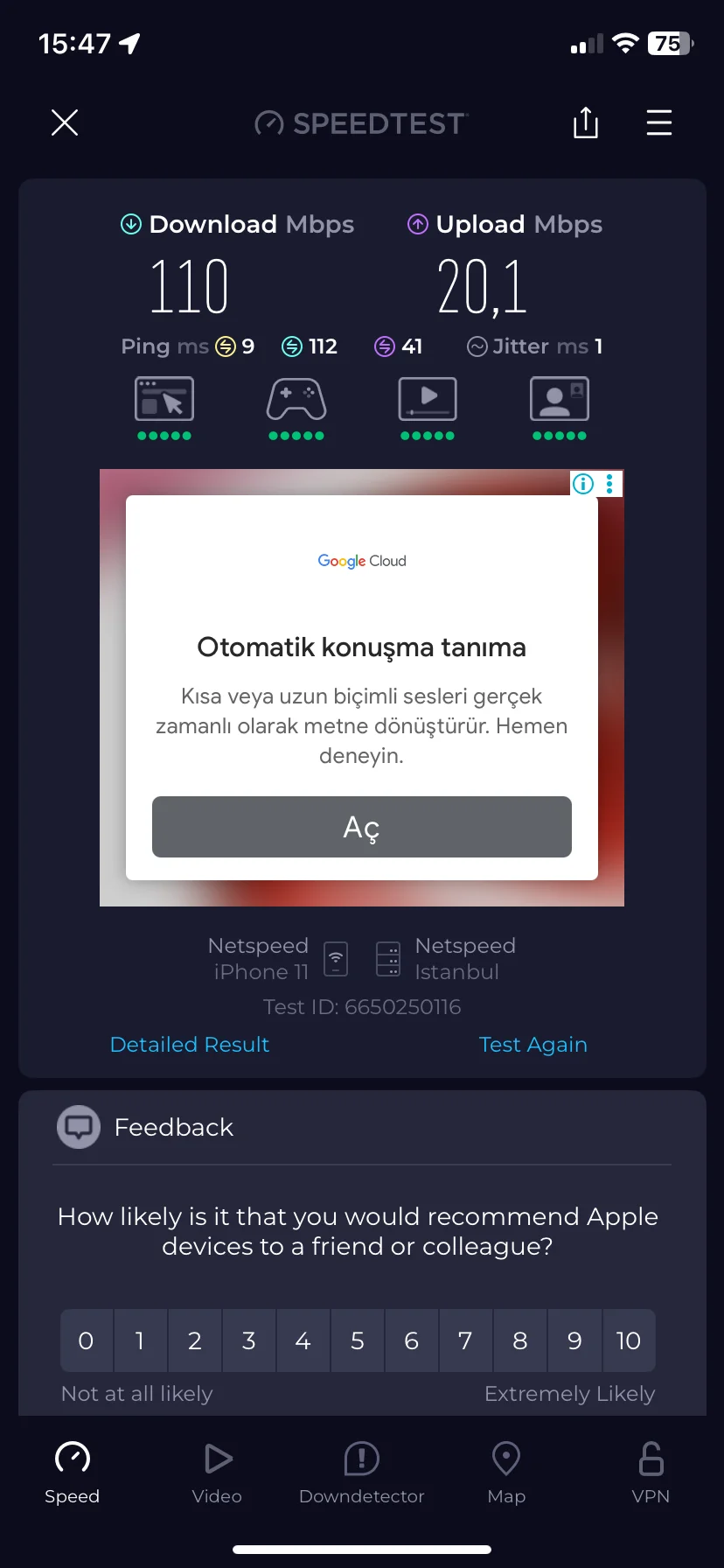Switch to the Video tab

pyautogui.click(x=217, y=1473)
